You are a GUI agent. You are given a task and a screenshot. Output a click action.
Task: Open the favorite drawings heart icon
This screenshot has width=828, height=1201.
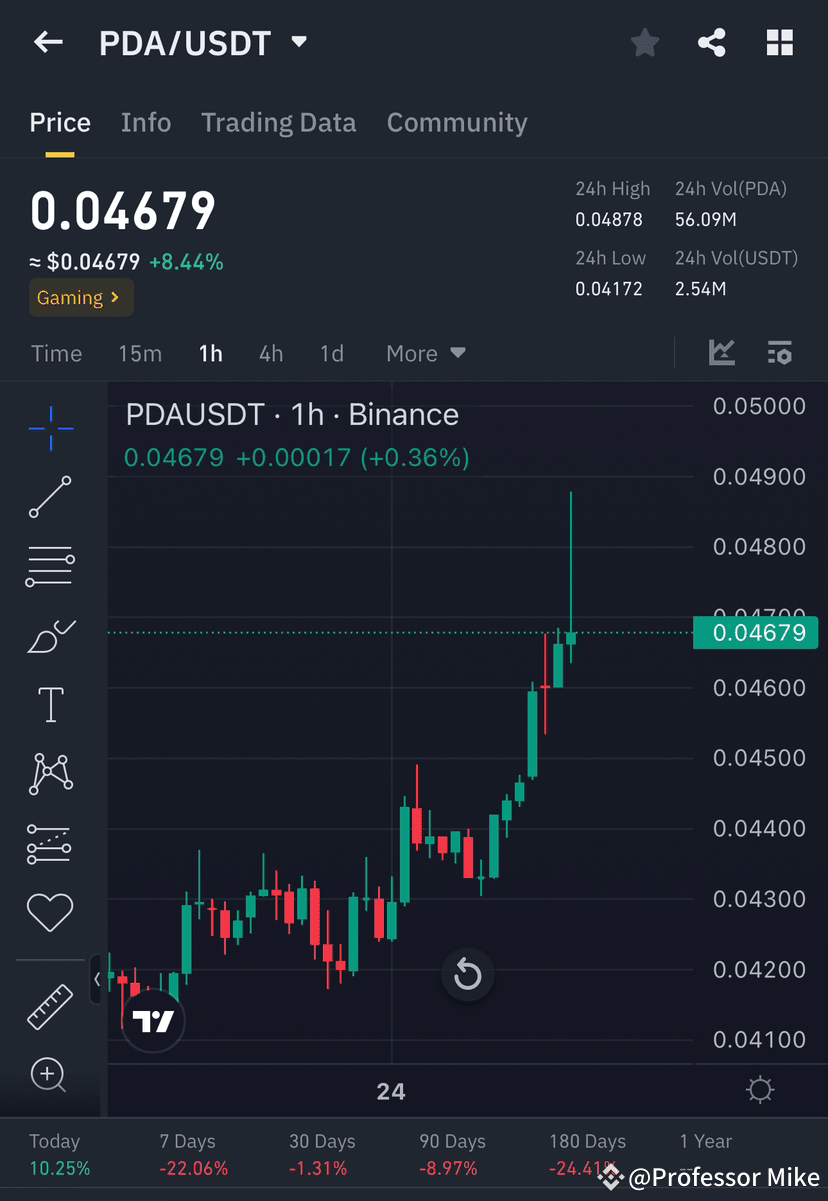click(x=50, y=912)
